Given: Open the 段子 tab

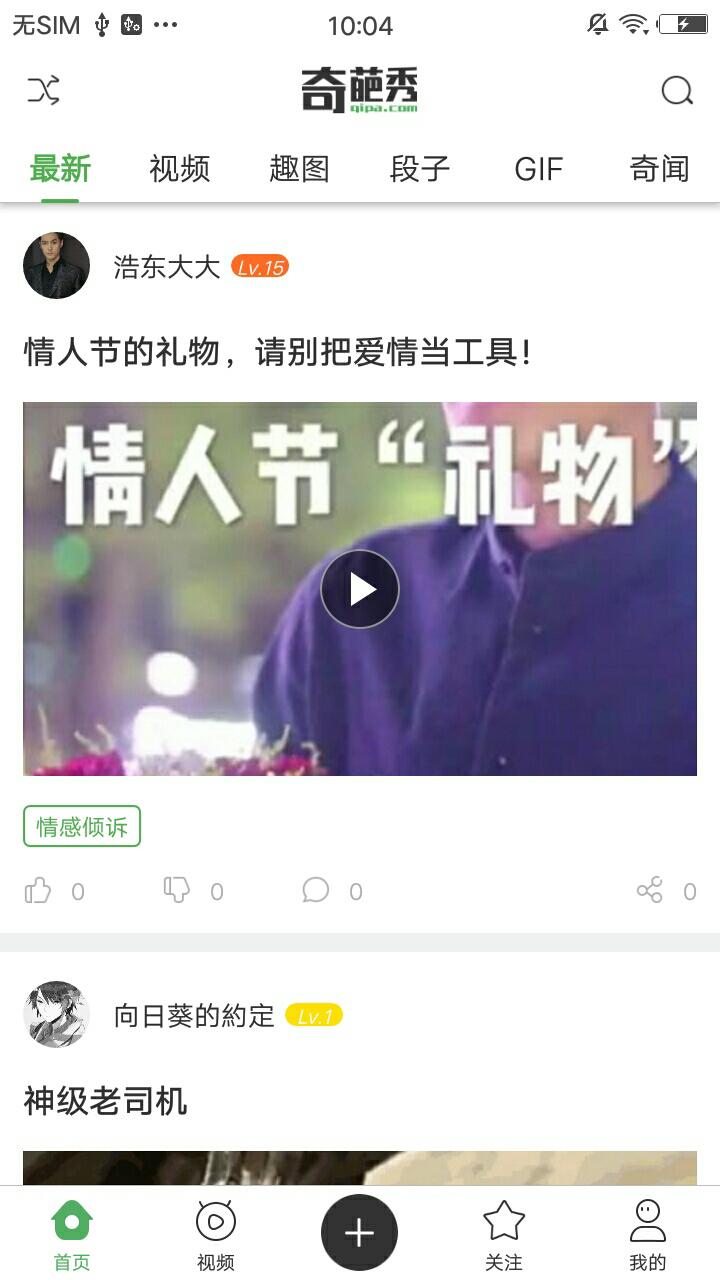Looking at the screenshot, I should (420, 169).
